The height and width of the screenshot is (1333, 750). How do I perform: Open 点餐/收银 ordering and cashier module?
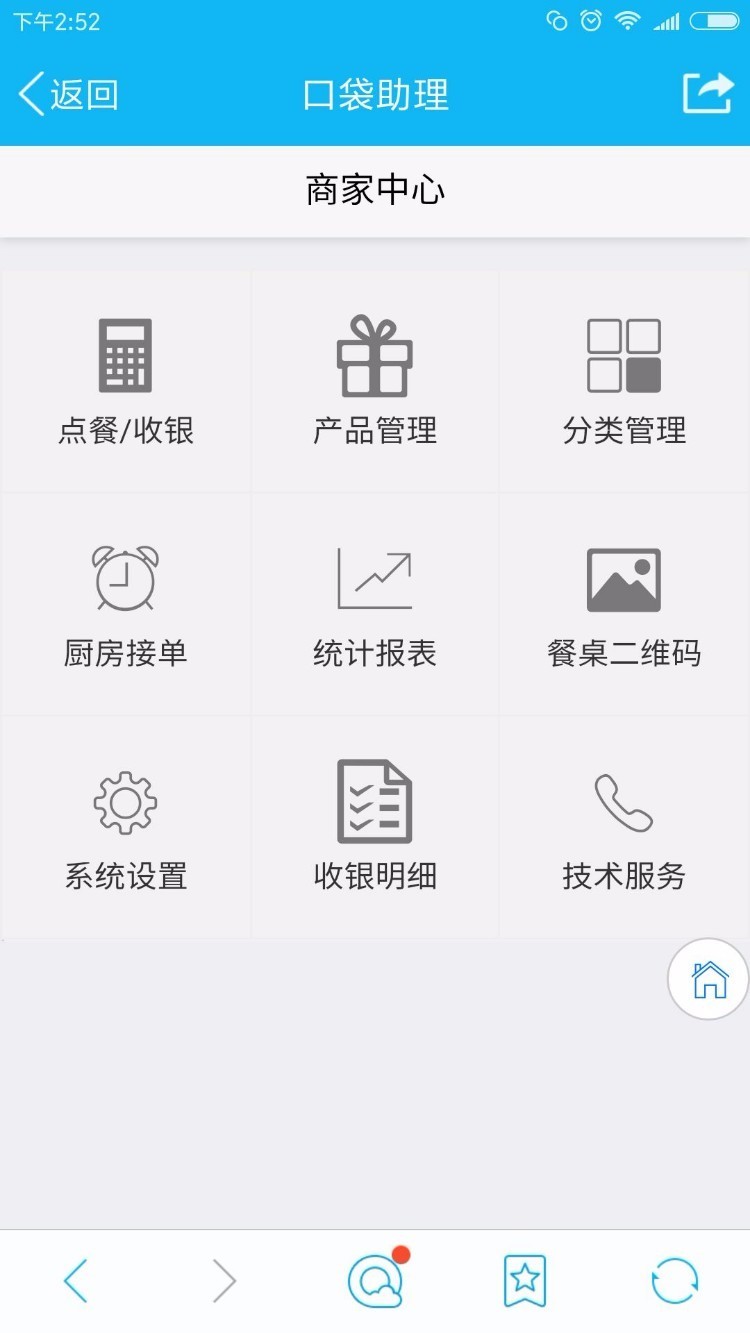(124, 380)
